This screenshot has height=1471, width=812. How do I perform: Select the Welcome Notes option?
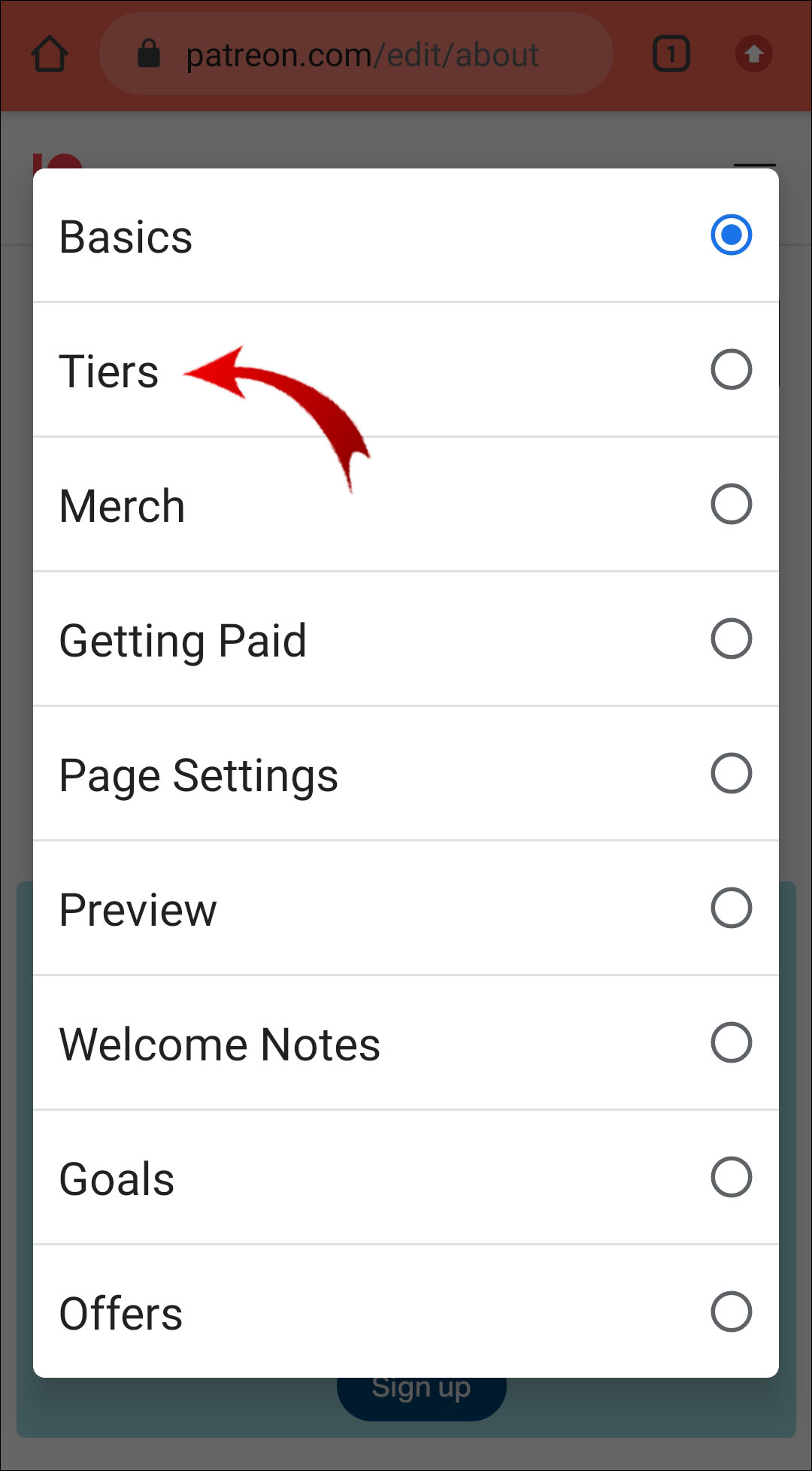coord(406,1043)
